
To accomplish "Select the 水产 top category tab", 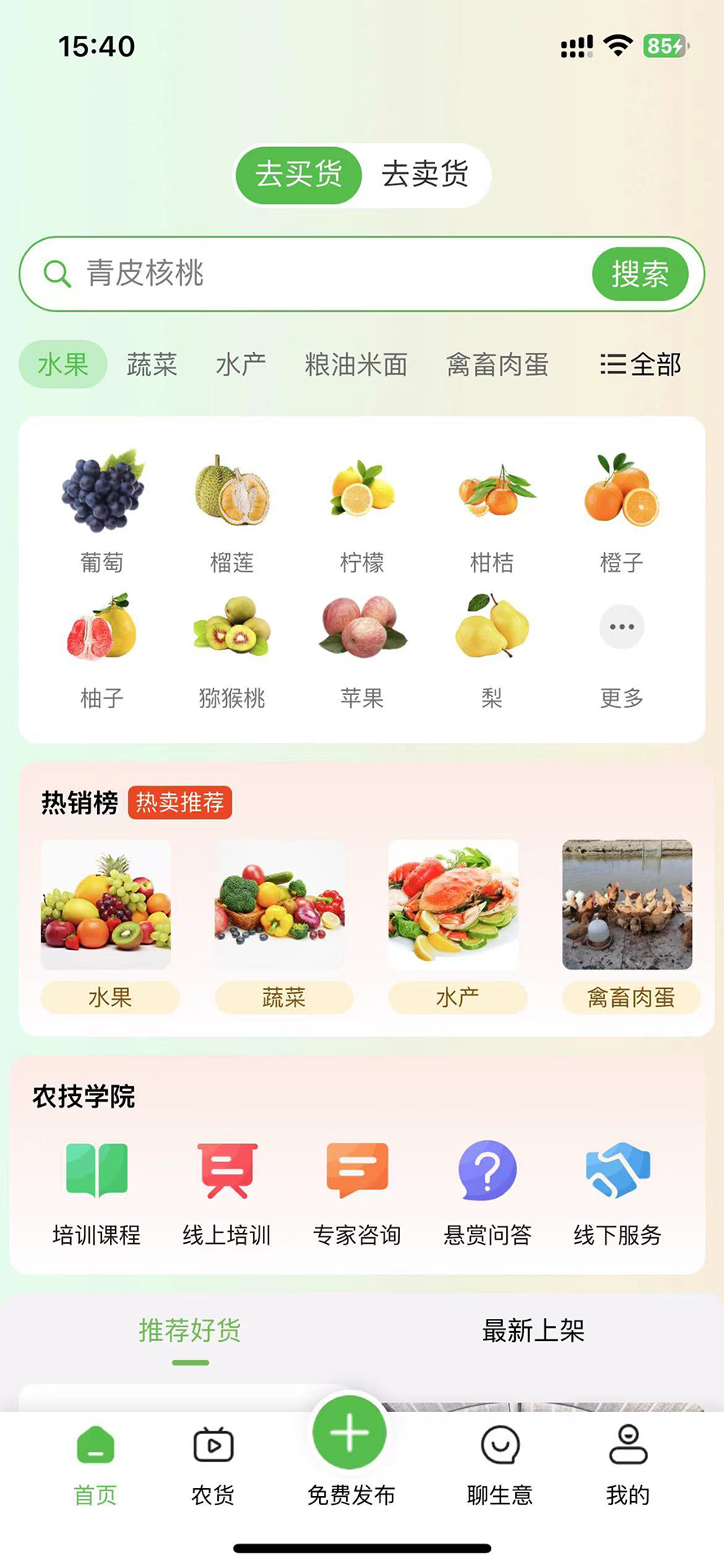I will 241,364.
